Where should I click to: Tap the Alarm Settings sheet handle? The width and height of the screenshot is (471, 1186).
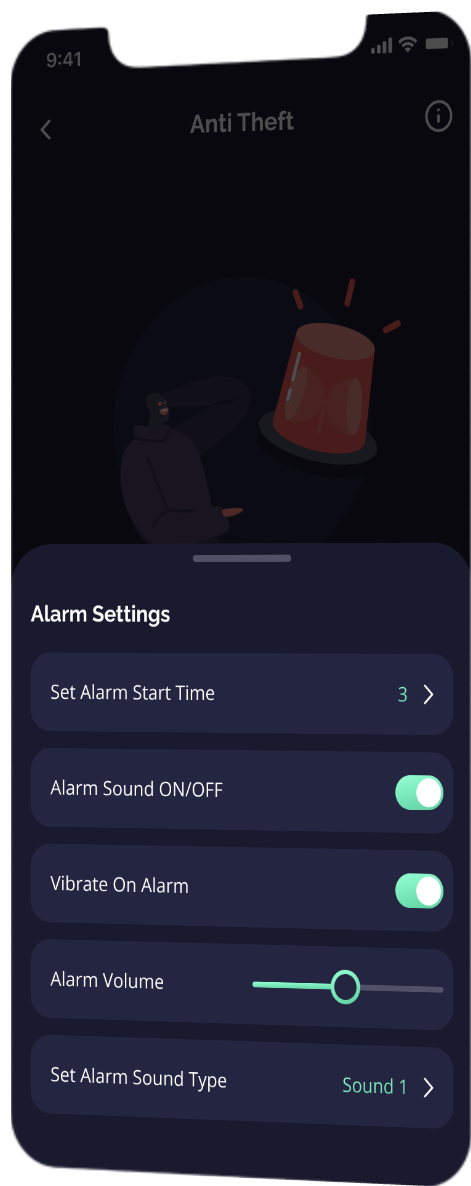click(x=242, y=558)
